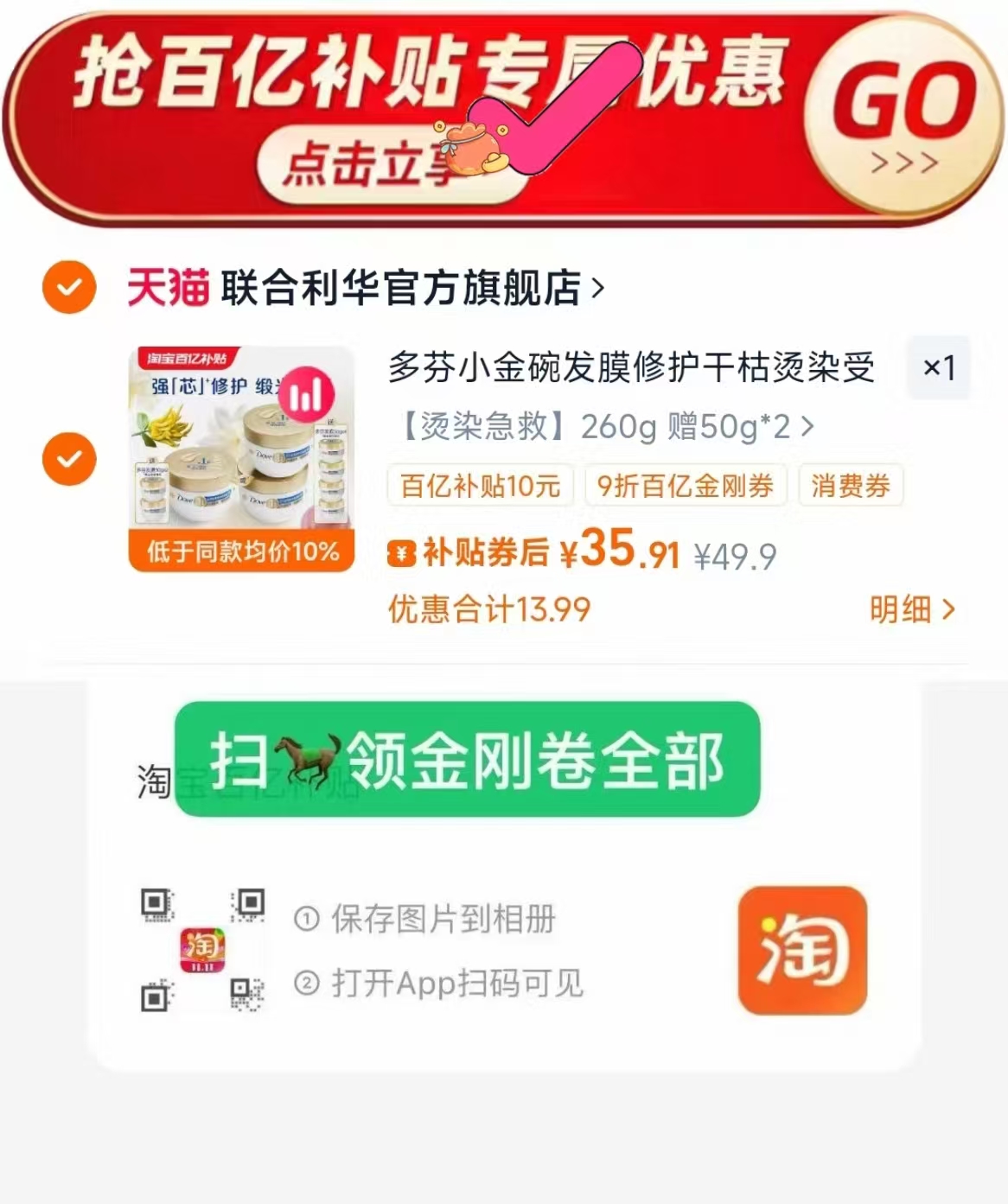Viewport: 1008px width, 1204px height.
Task: Tap the 低于同款均价10% orange banner
Action: coord(241,550)
